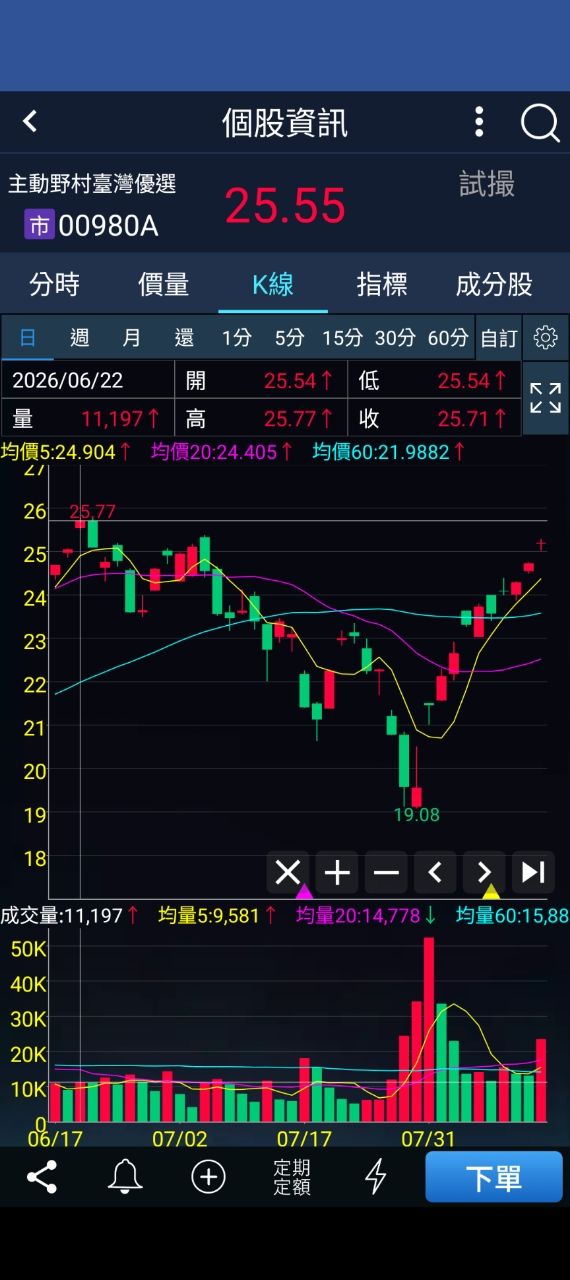Select the 週 weekly chart period
This screenshot has height=1280, width=570.
pyautogui.click(x=80, y=338)
